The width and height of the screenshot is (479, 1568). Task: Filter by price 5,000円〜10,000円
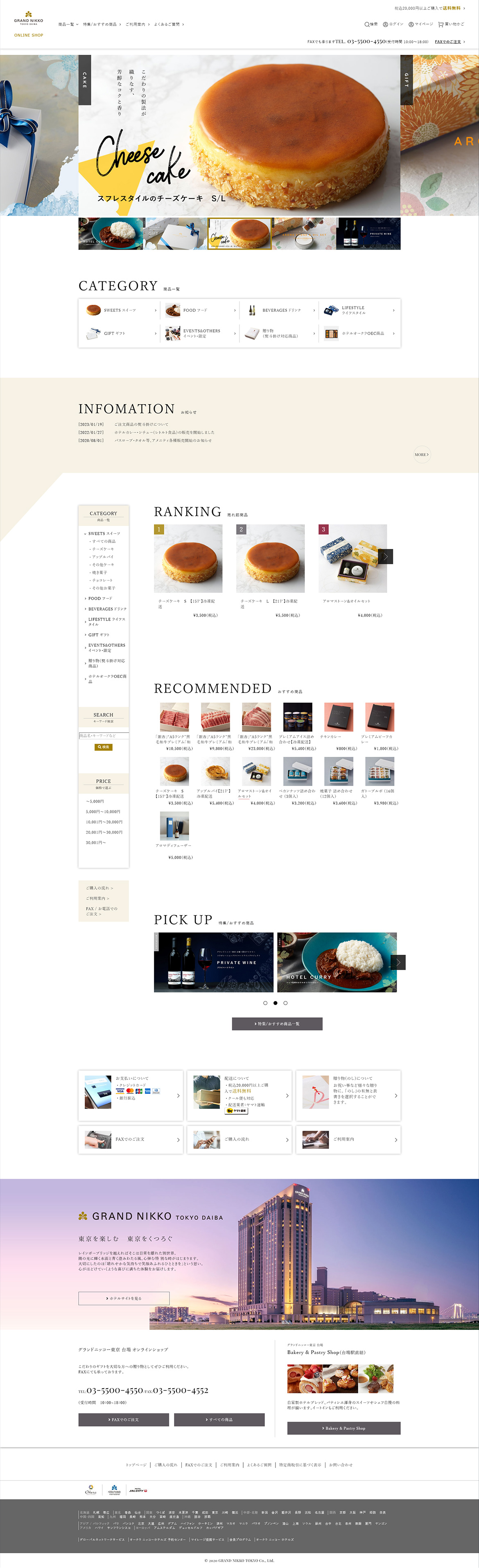coord(103,811)
